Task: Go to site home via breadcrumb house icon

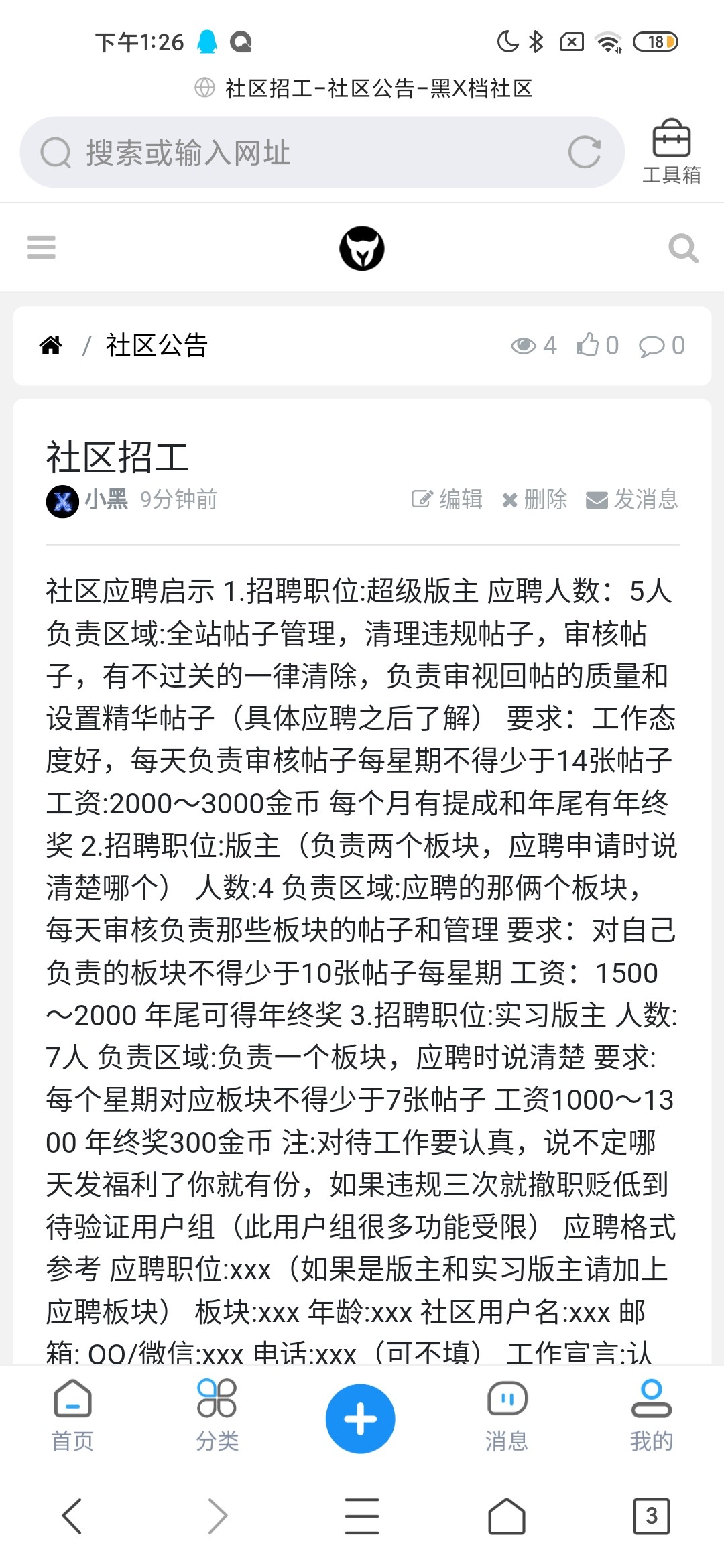Action: [x=51, y=346]
